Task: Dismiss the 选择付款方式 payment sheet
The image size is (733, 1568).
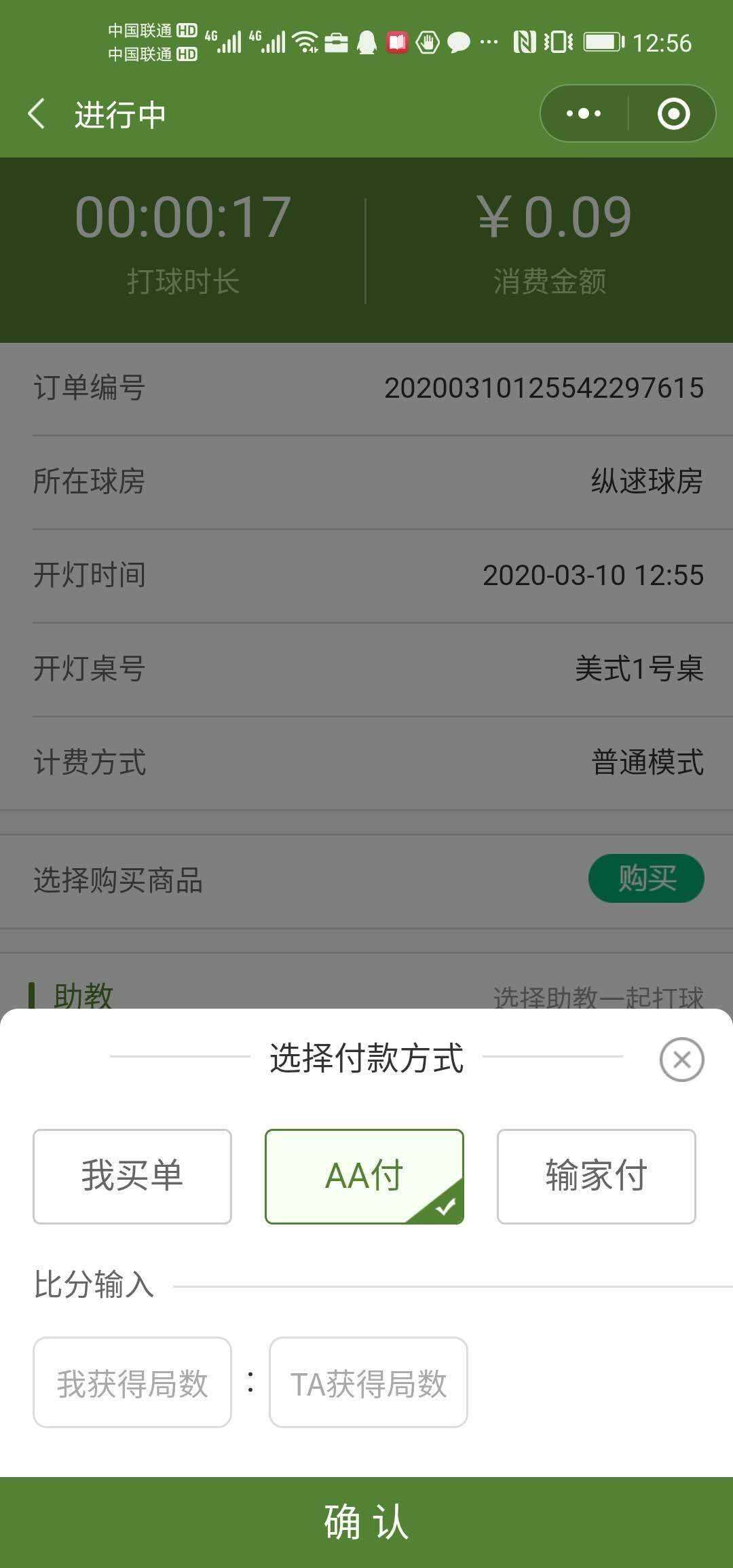Action: click(681, 1060)
